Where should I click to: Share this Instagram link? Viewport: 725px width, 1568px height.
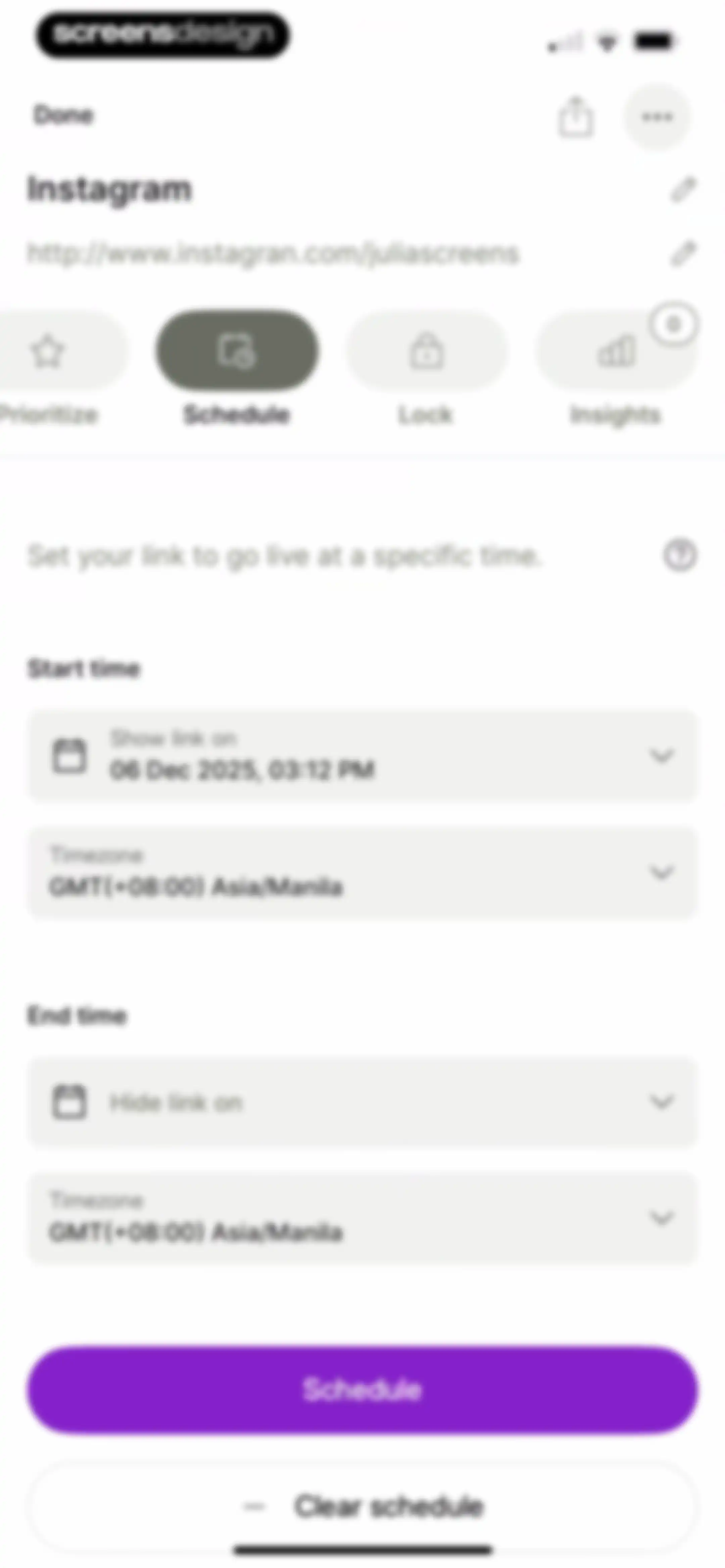[575, 116]
